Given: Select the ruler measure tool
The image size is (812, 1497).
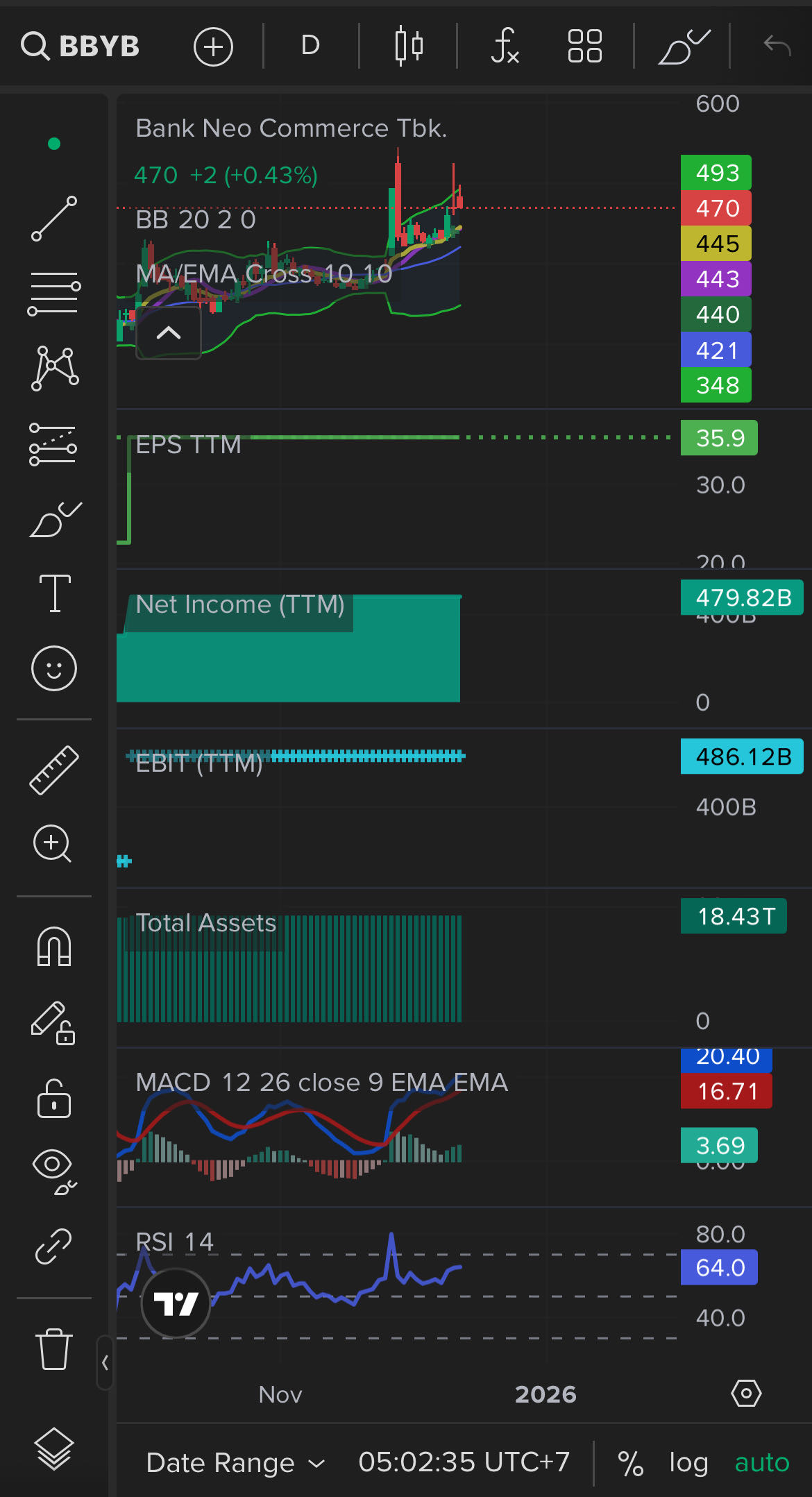Looking at the screenshot, I should pos(54,770).
